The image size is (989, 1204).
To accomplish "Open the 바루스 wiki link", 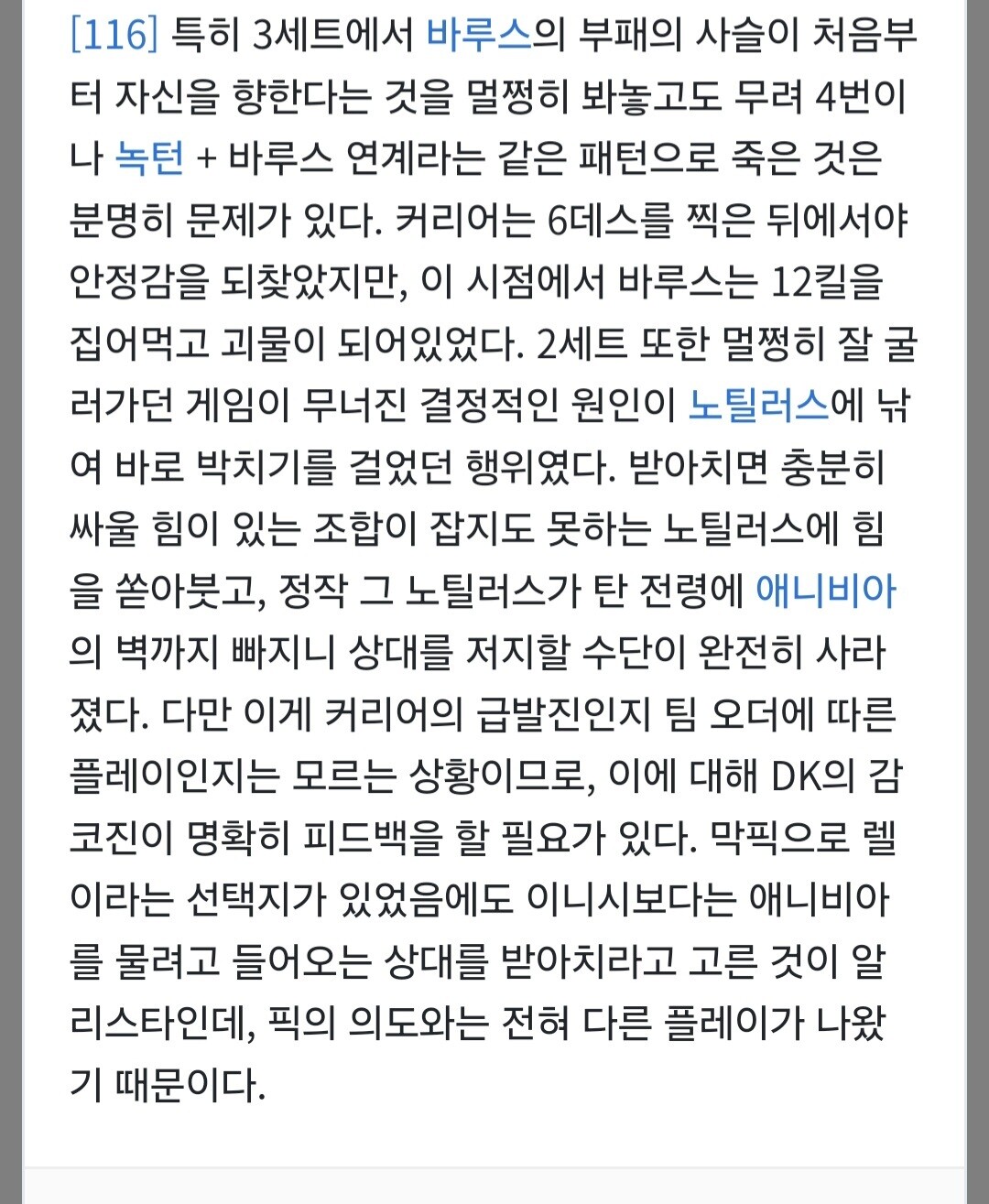I will click(x=479, y=35).
